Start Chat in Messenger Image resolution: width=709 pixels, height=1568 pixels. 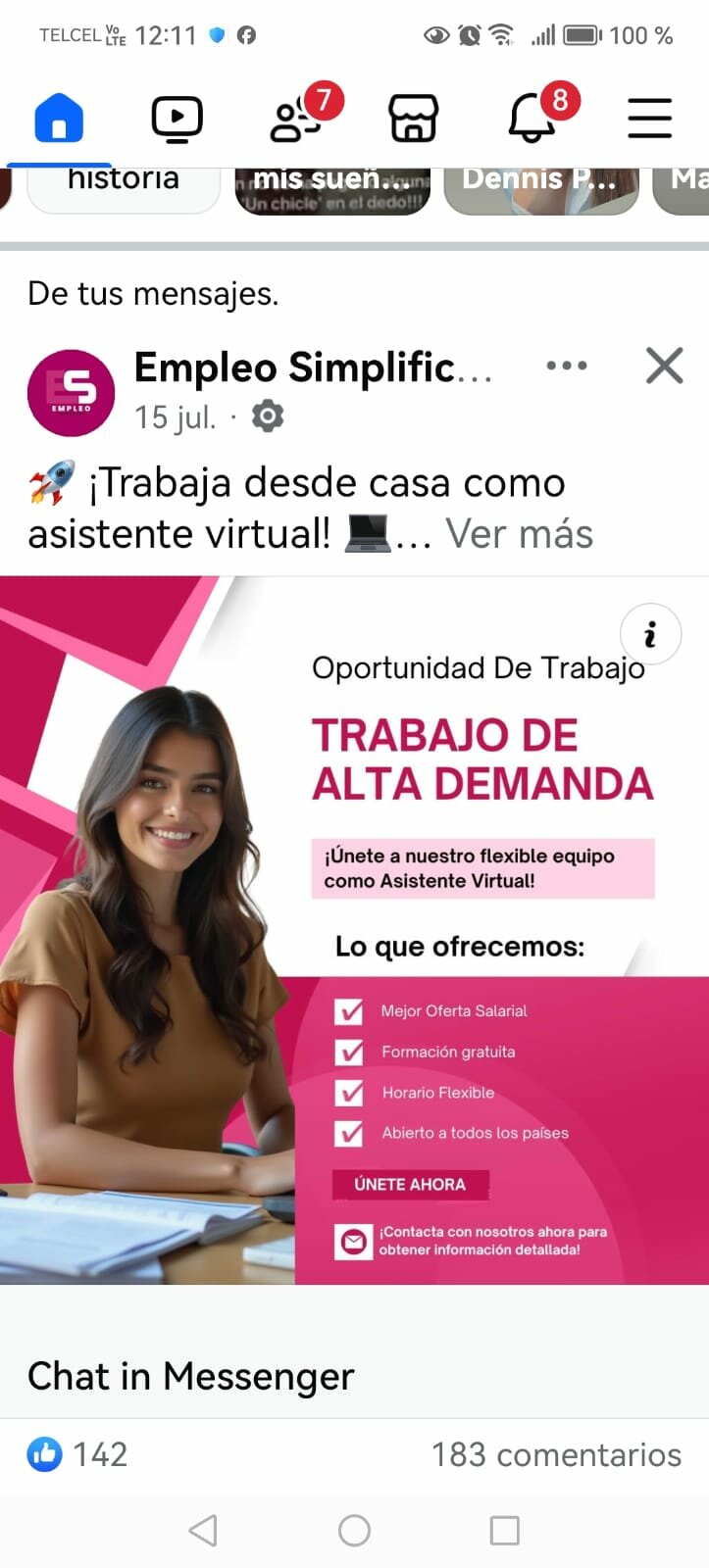pyautogui.click(x=190, y=1376)
